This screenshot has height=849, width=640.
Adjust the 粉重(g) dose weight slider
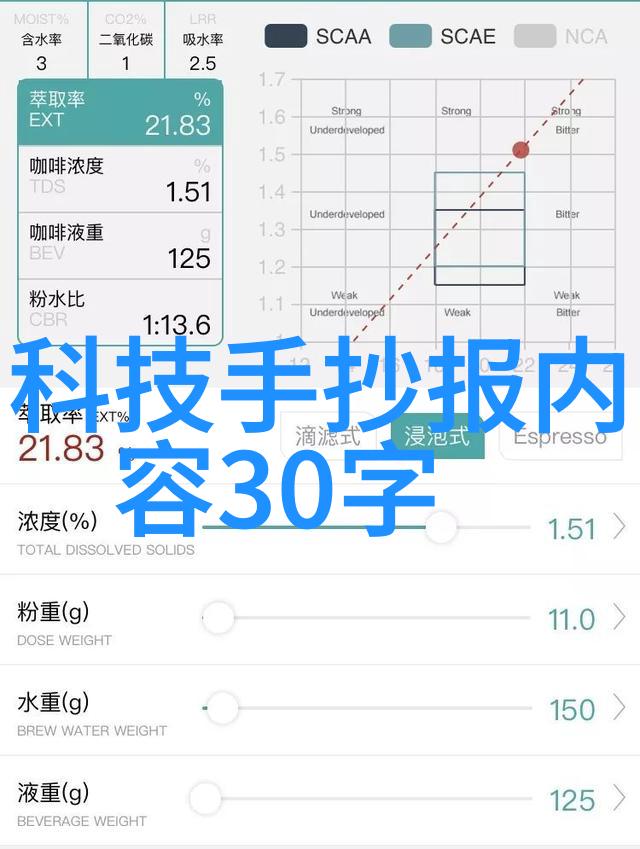pos(219,618)
